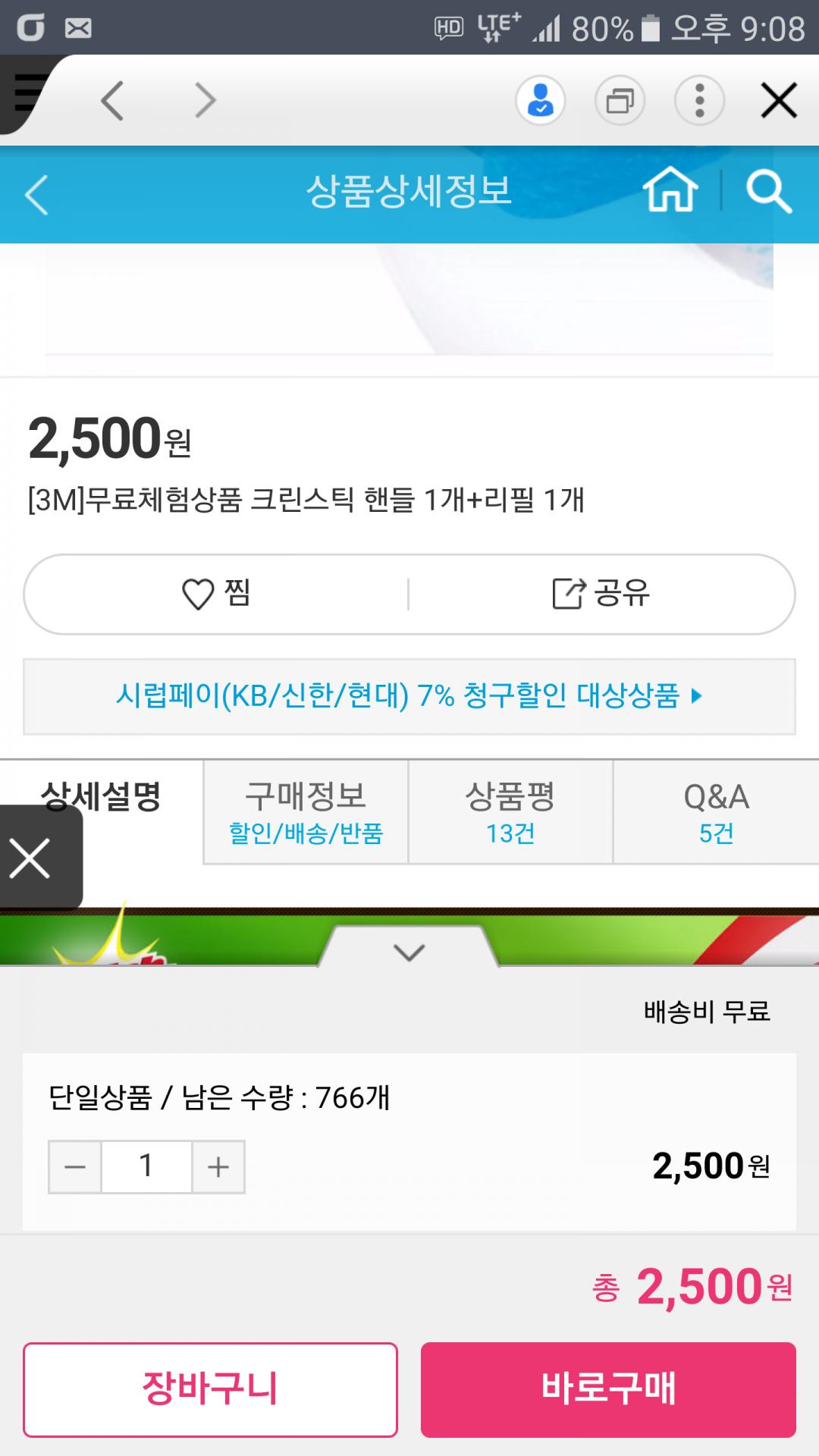Viewport: 819px width, 1456px height.
Task: Add item to 장바구니 cart
Action: pos(210,1389)
